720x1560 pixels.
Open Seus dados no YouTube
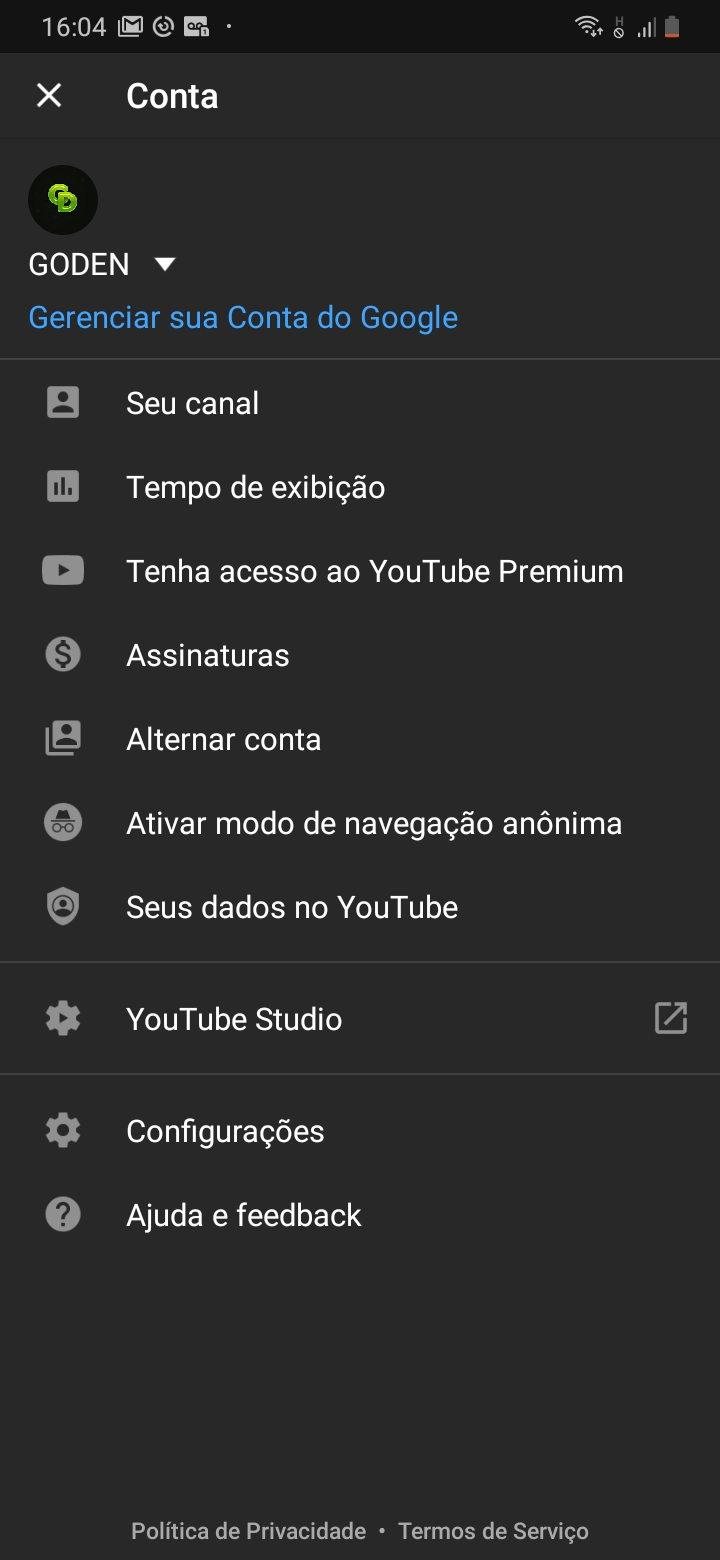[360, 907]
